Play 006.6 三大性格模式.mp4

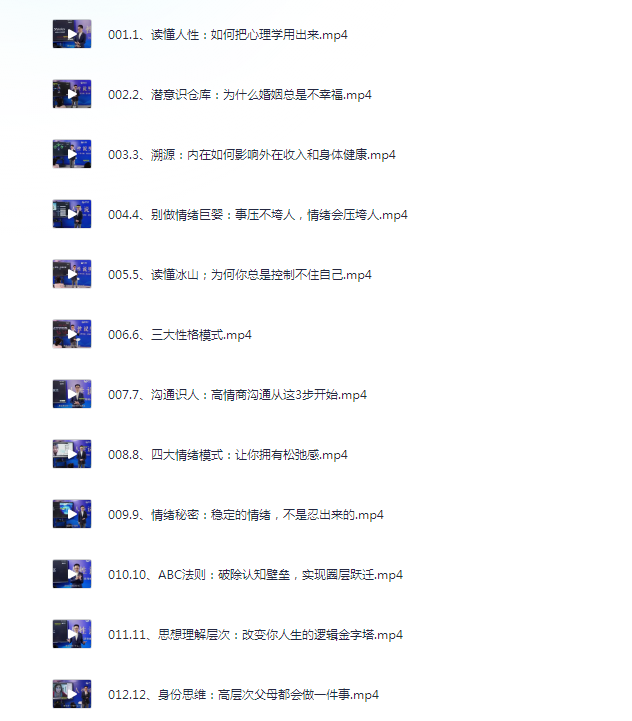pyautogui.click(x=180, y=335)
